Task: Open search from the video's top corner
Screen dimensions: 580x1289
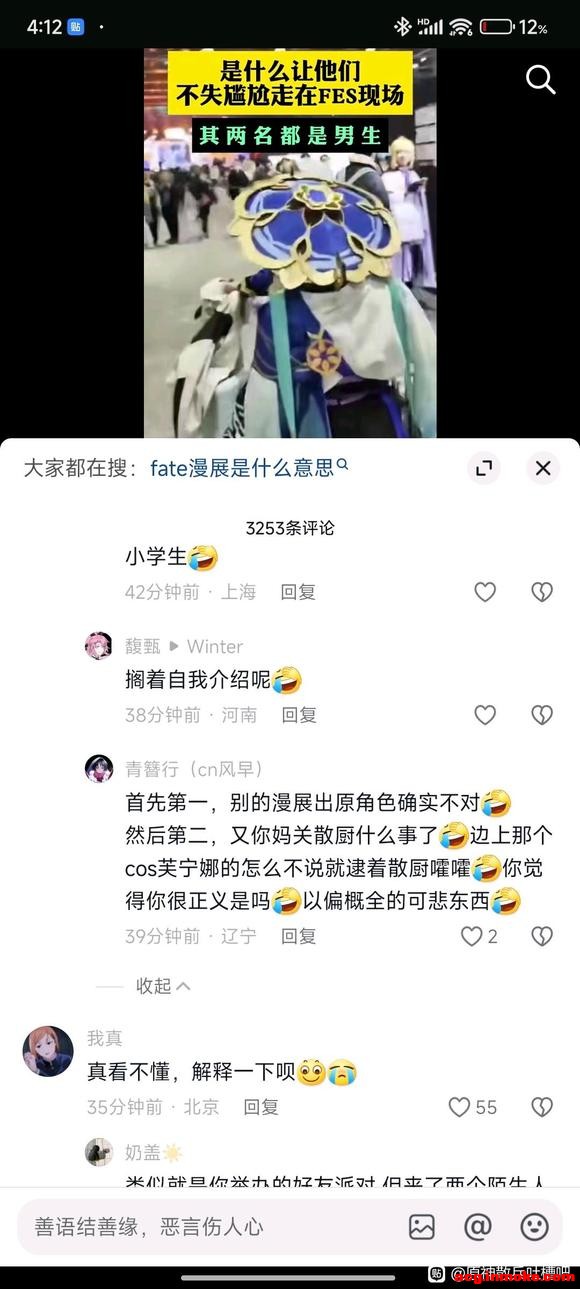Action: tap(540, 79)
